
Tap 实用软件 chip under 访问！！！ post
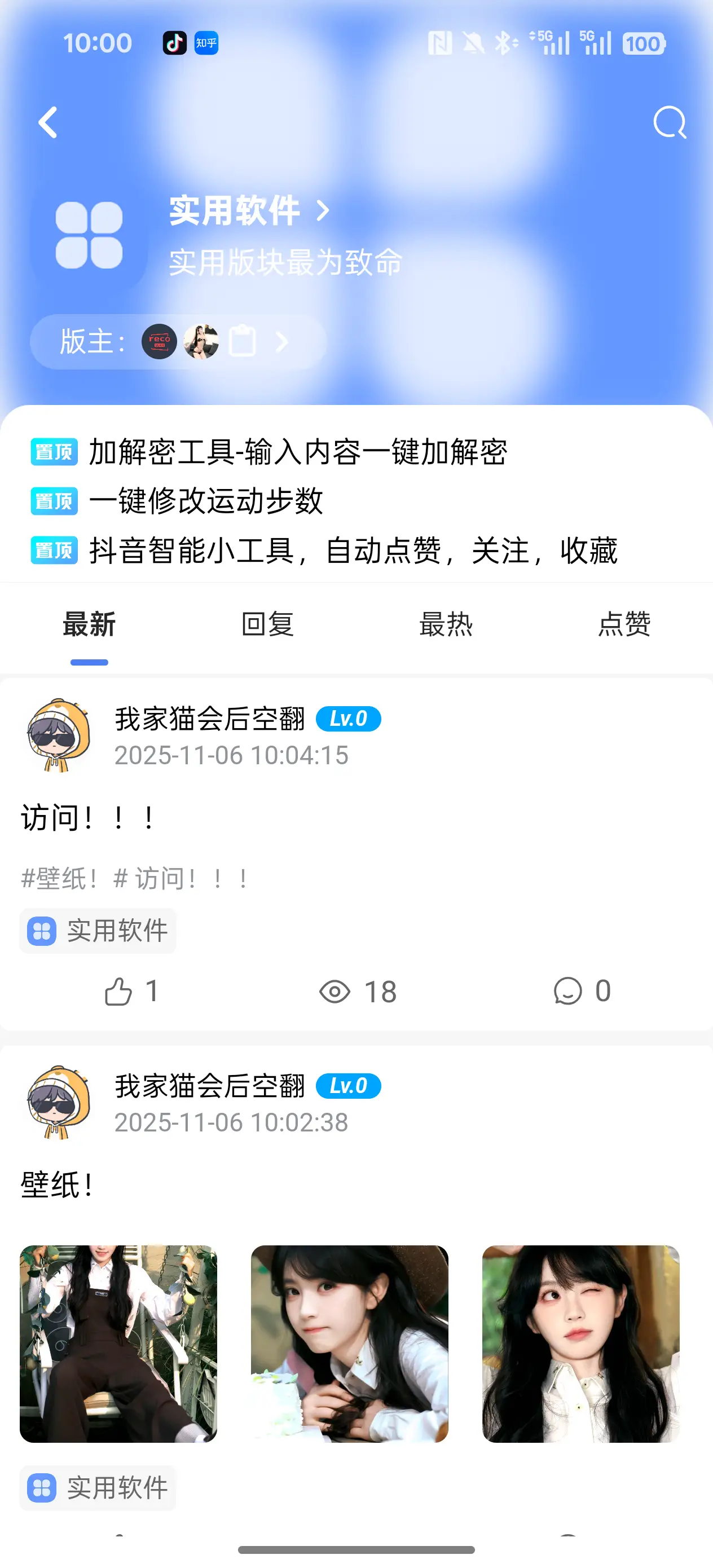98,931
